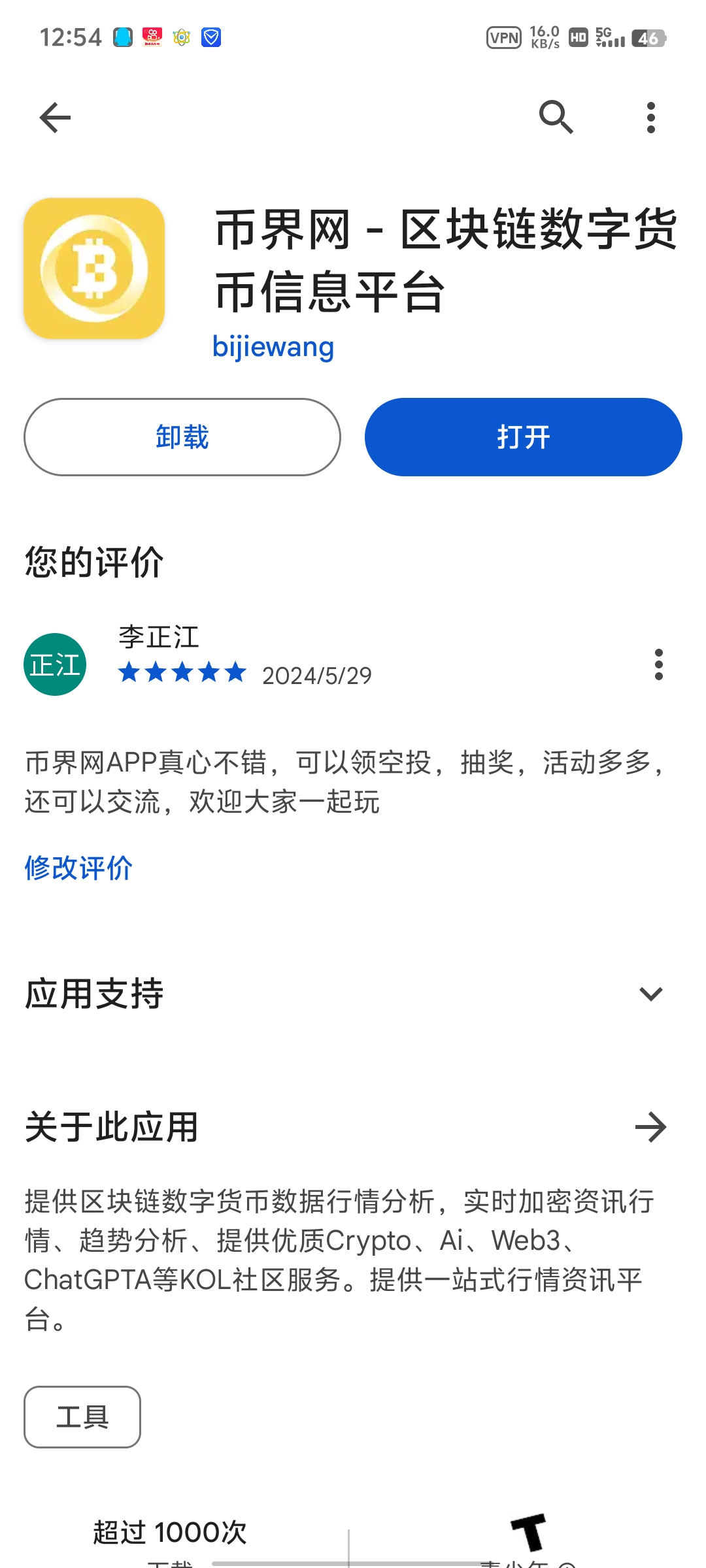Tap 修改评价 to edit your review
Viewport: 706px width, 1568px height.
pos(78,868)
